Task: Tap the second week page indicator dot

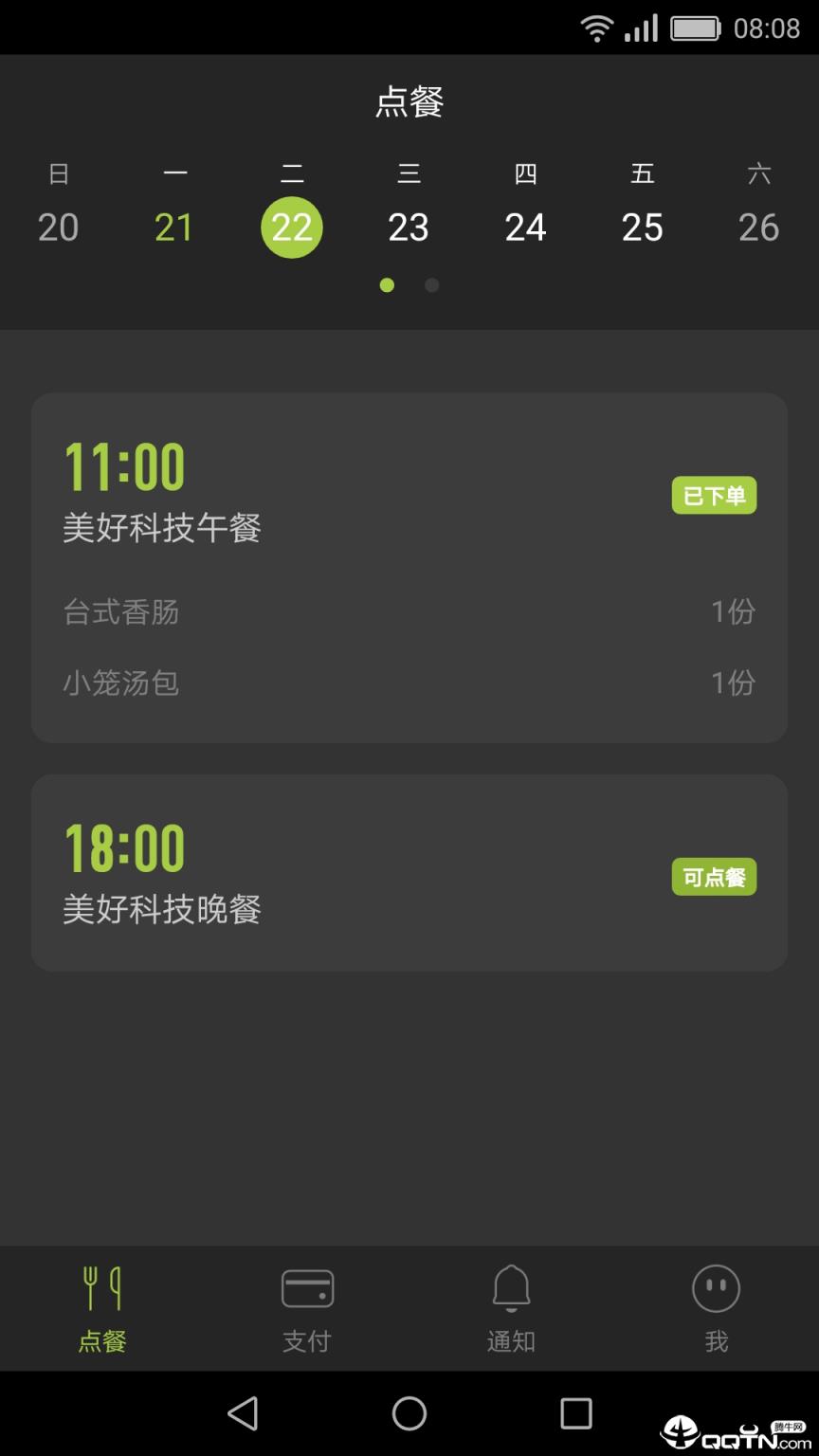Action: point(432,285)
